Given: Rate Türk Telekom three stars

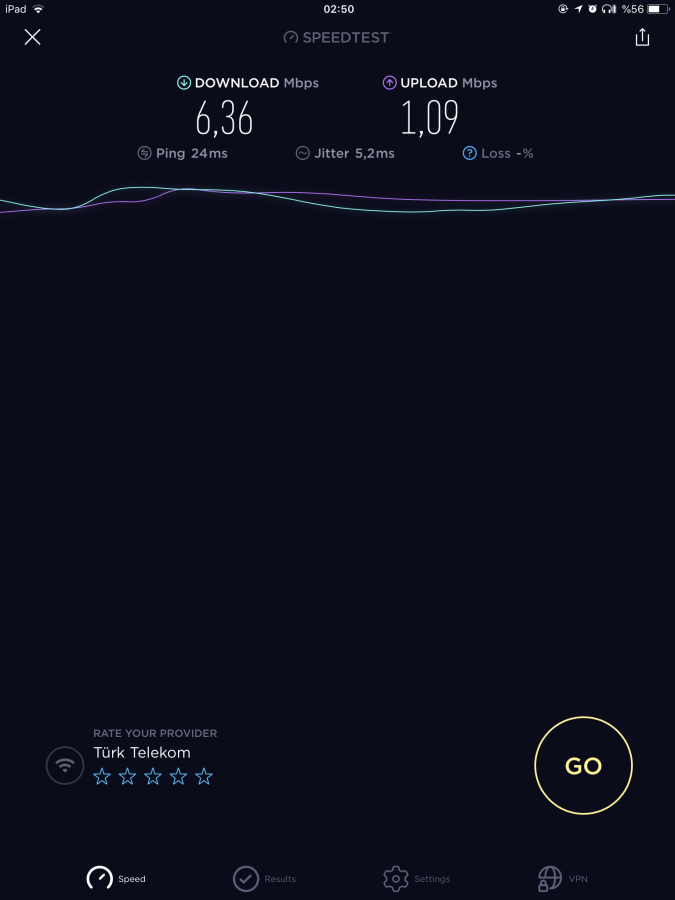Looking at the screenshot, I should (153, 776).
